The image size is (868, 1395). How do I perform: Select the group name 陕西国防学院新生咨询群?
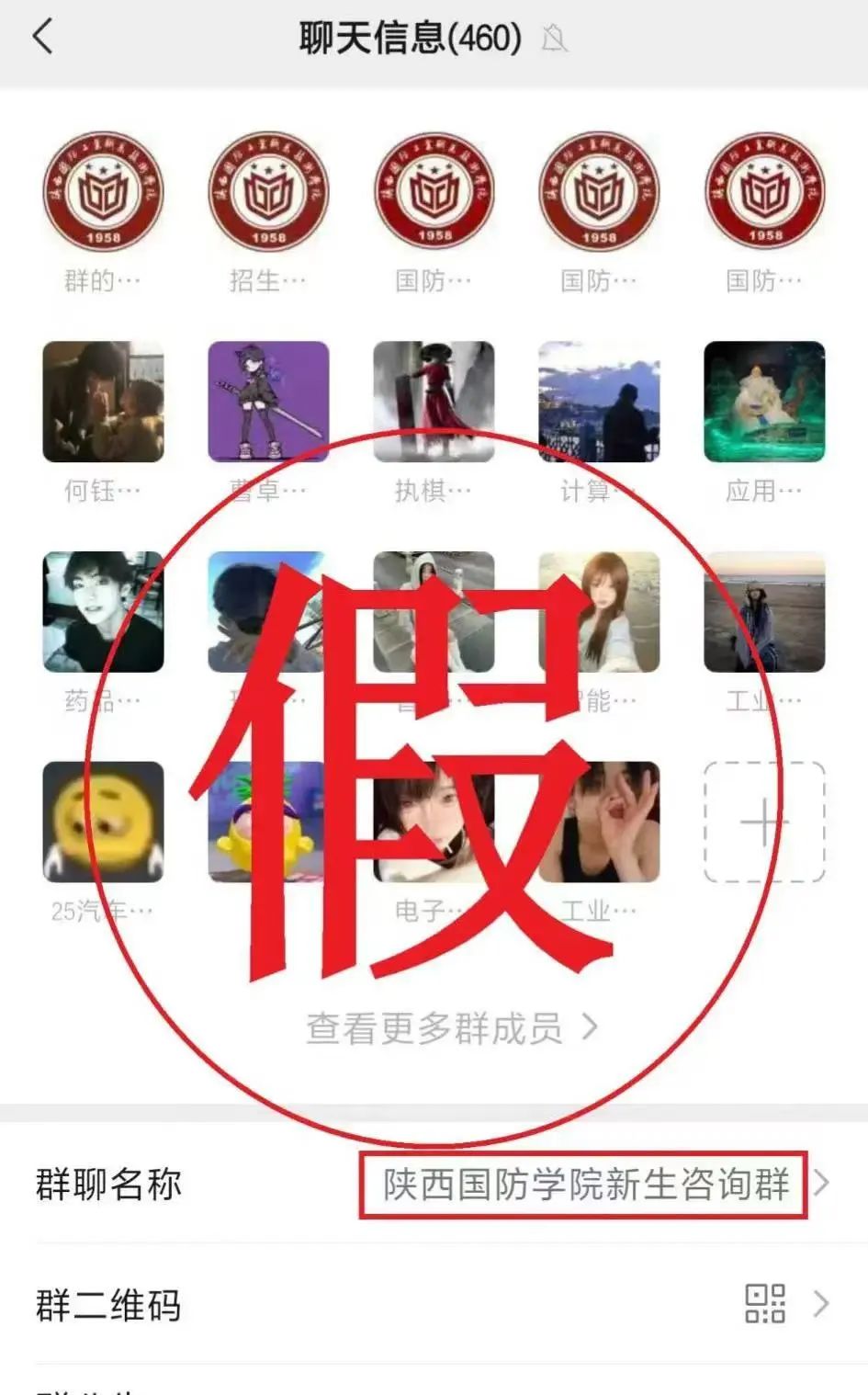(585, 1186)
